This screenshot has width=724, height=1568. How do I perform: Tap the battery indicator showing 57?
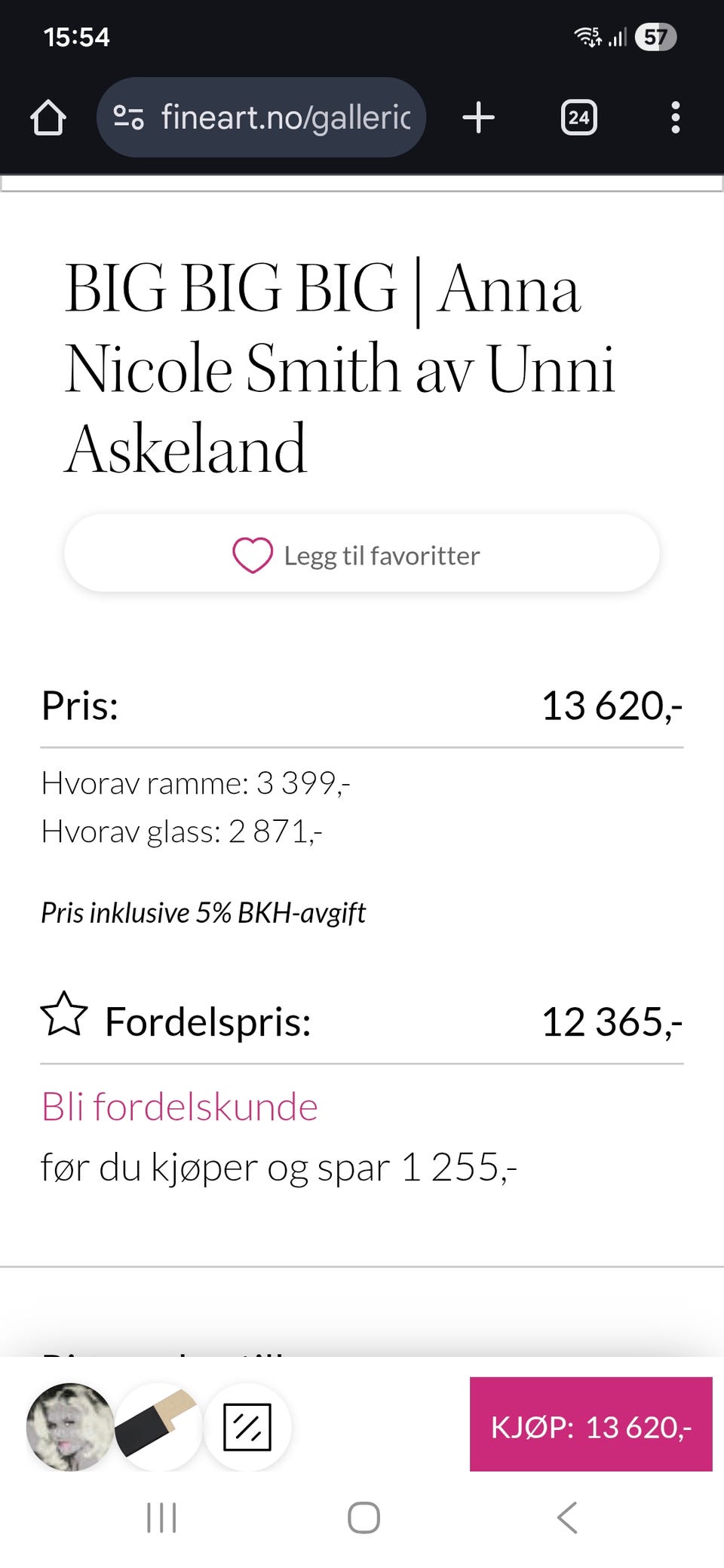click(x=655, y=35)
